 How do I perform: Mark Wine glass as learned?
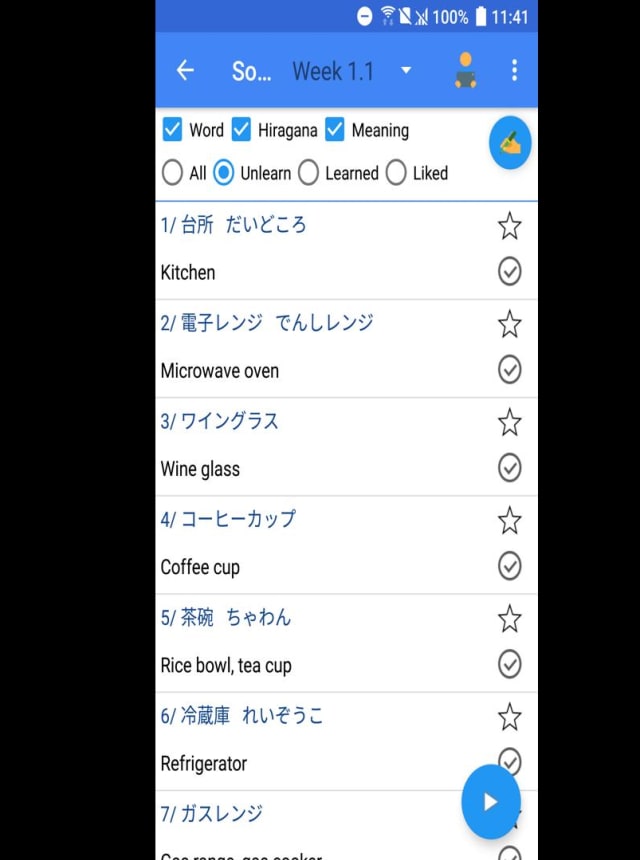coord(509,468)
